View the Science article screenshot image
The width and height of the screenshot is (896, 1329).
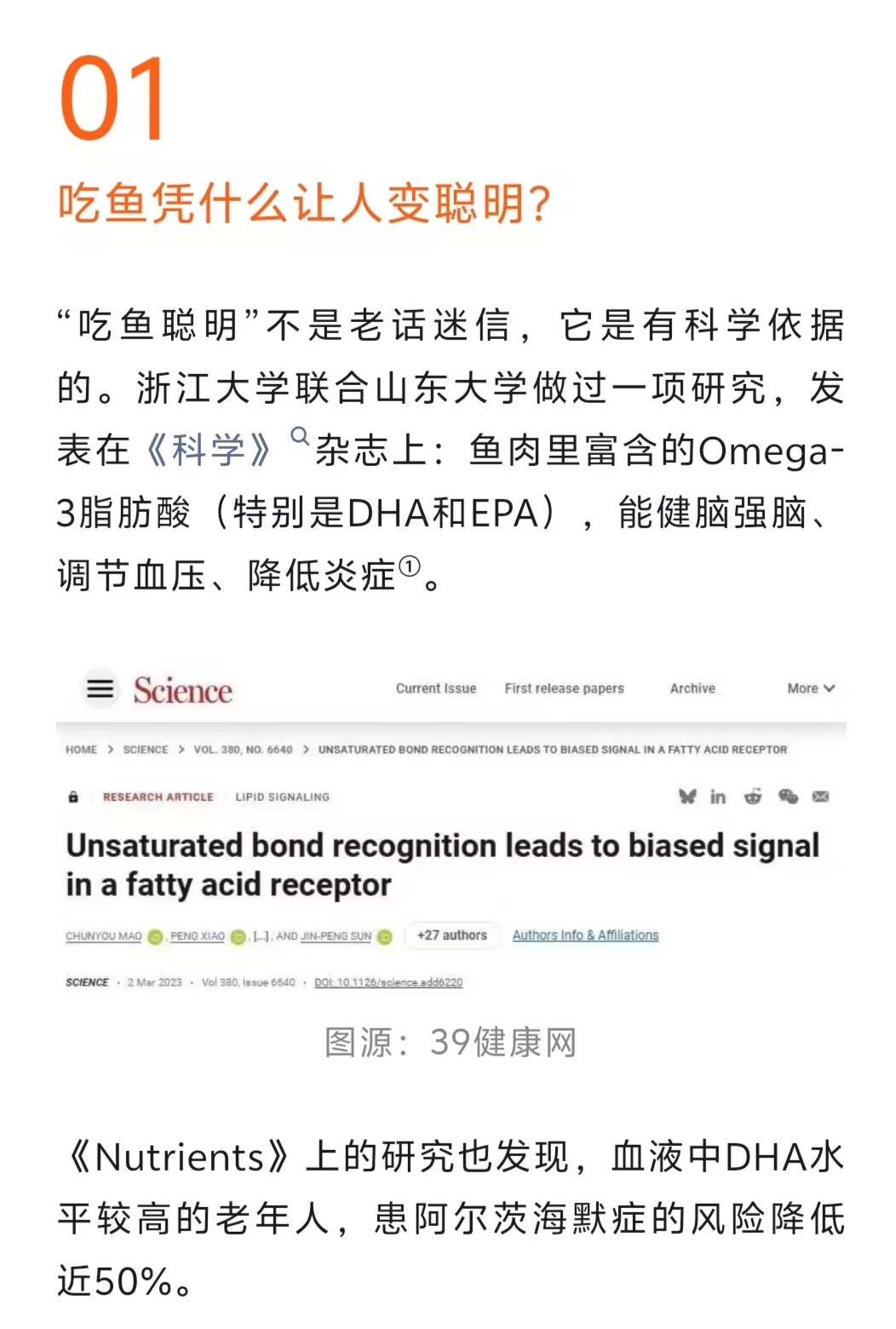pos(451,831)
